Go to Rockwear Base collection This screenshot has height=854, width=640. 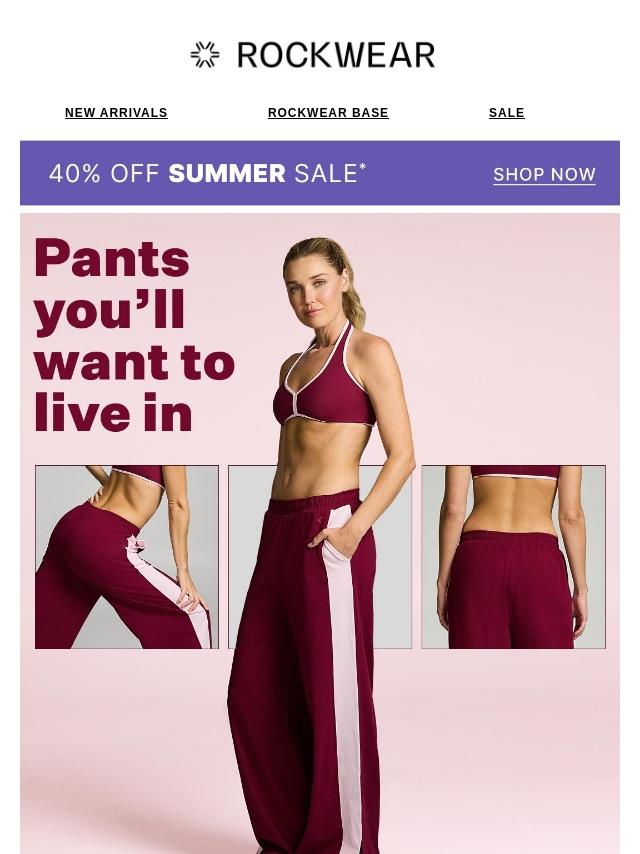click(328, 113)
